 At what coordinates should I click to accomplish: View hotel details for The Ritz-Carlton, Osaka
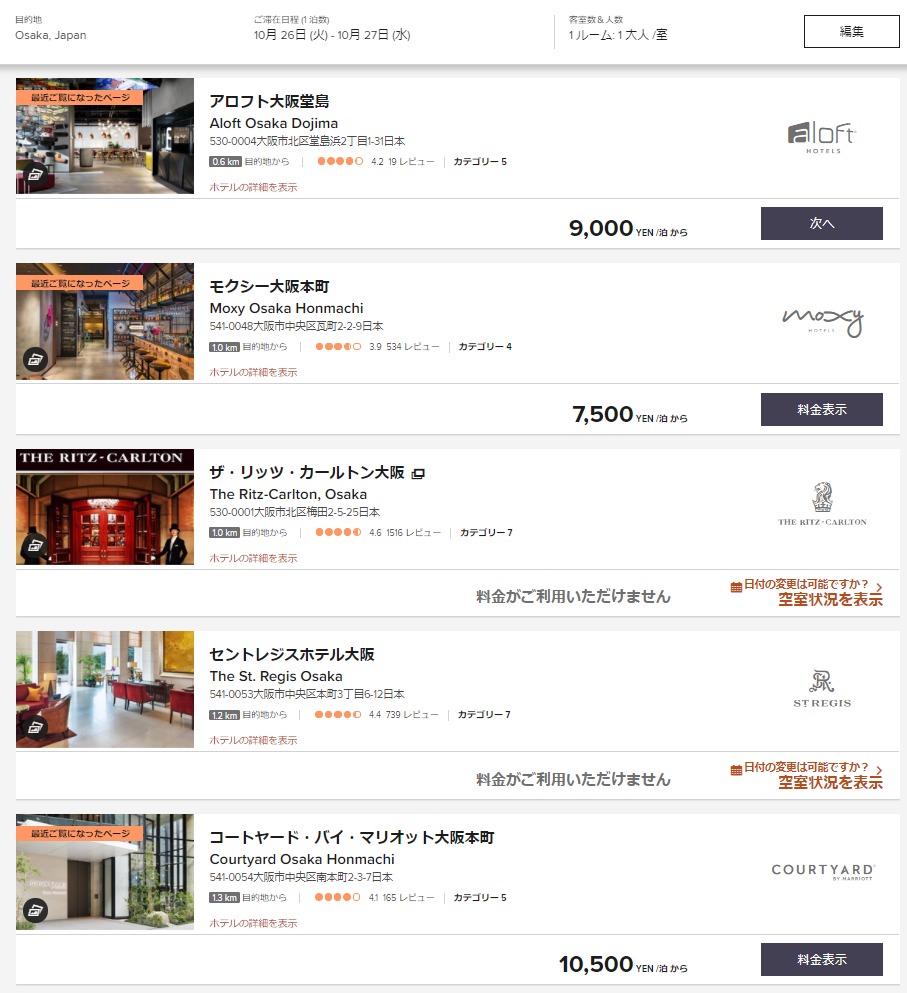(x=253, y=558)
